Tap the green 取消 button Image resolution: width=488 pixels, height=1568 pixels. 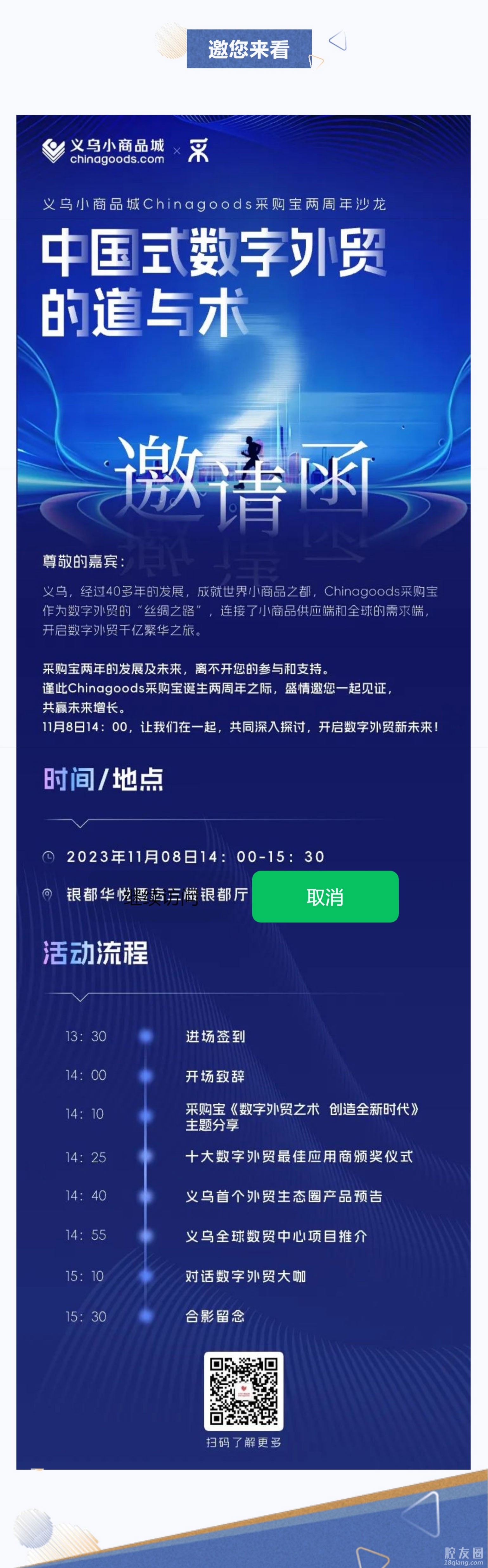(325, 896)
